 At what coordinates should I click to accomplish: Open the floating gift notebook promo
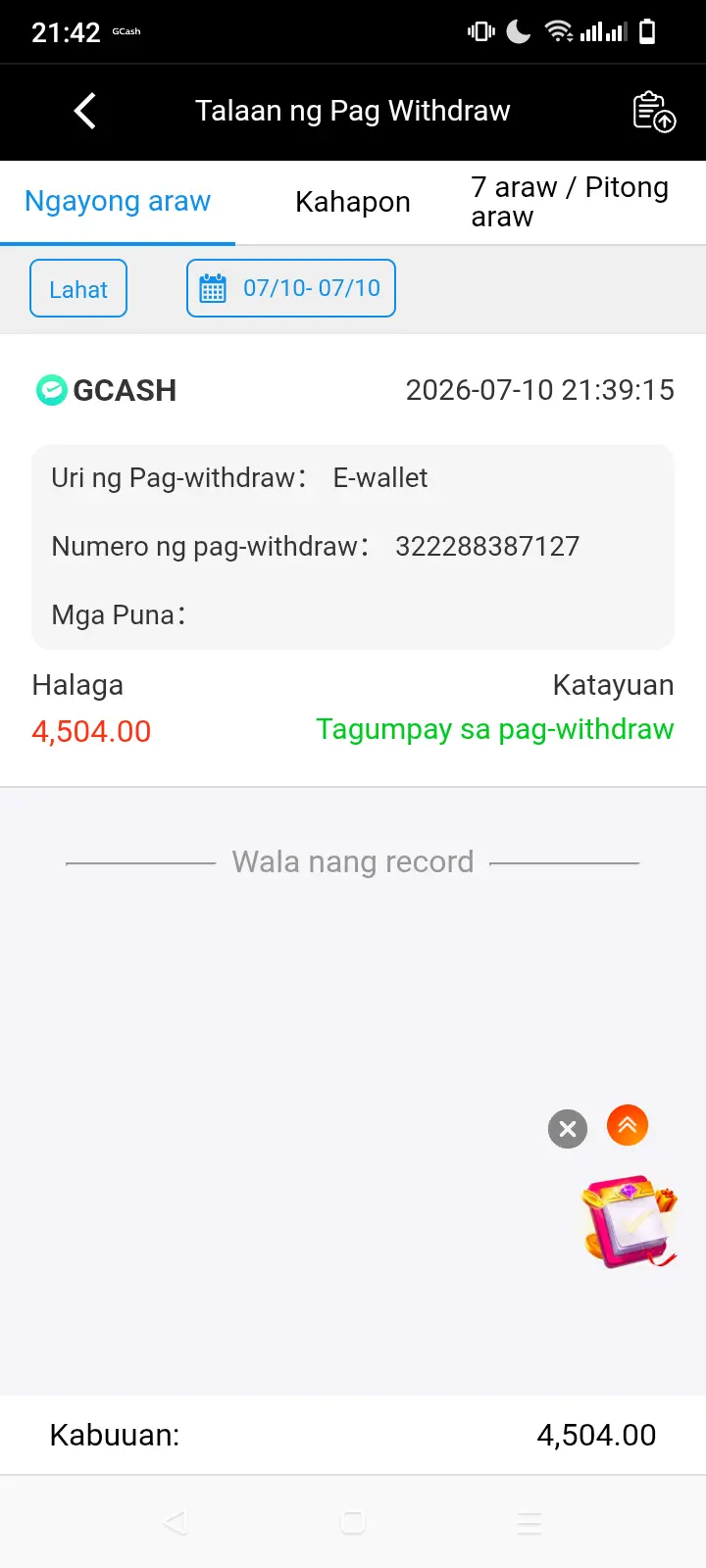coord(630,1221)
